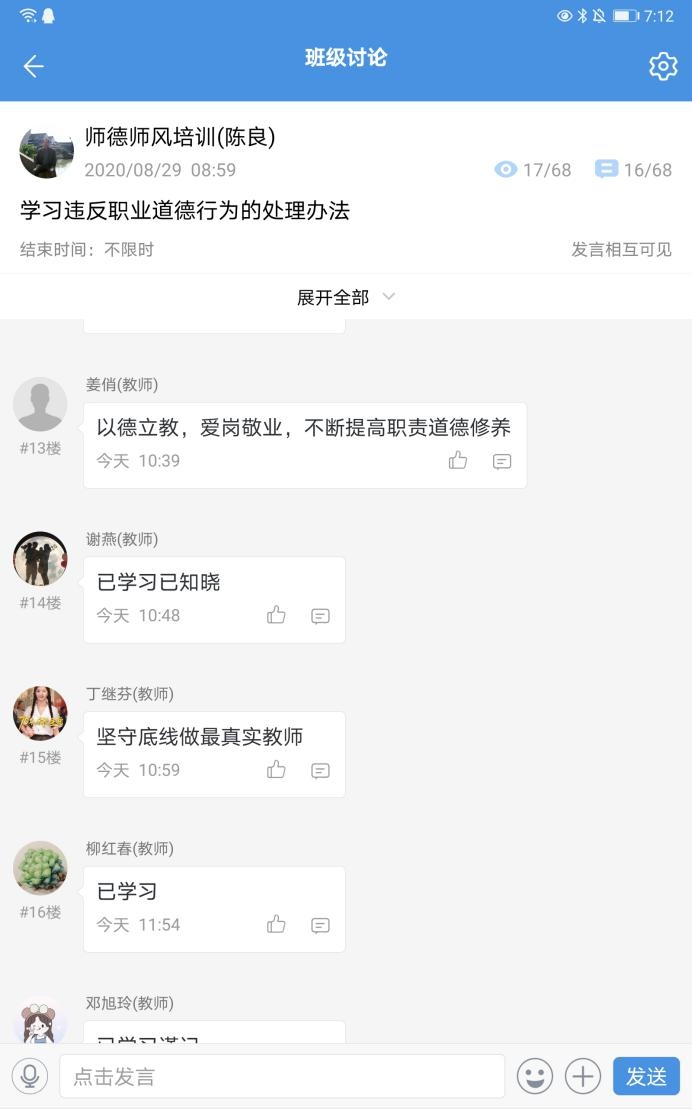
Task: Like 丁继芬's comment on floor 15
Action: click(276, 770)
